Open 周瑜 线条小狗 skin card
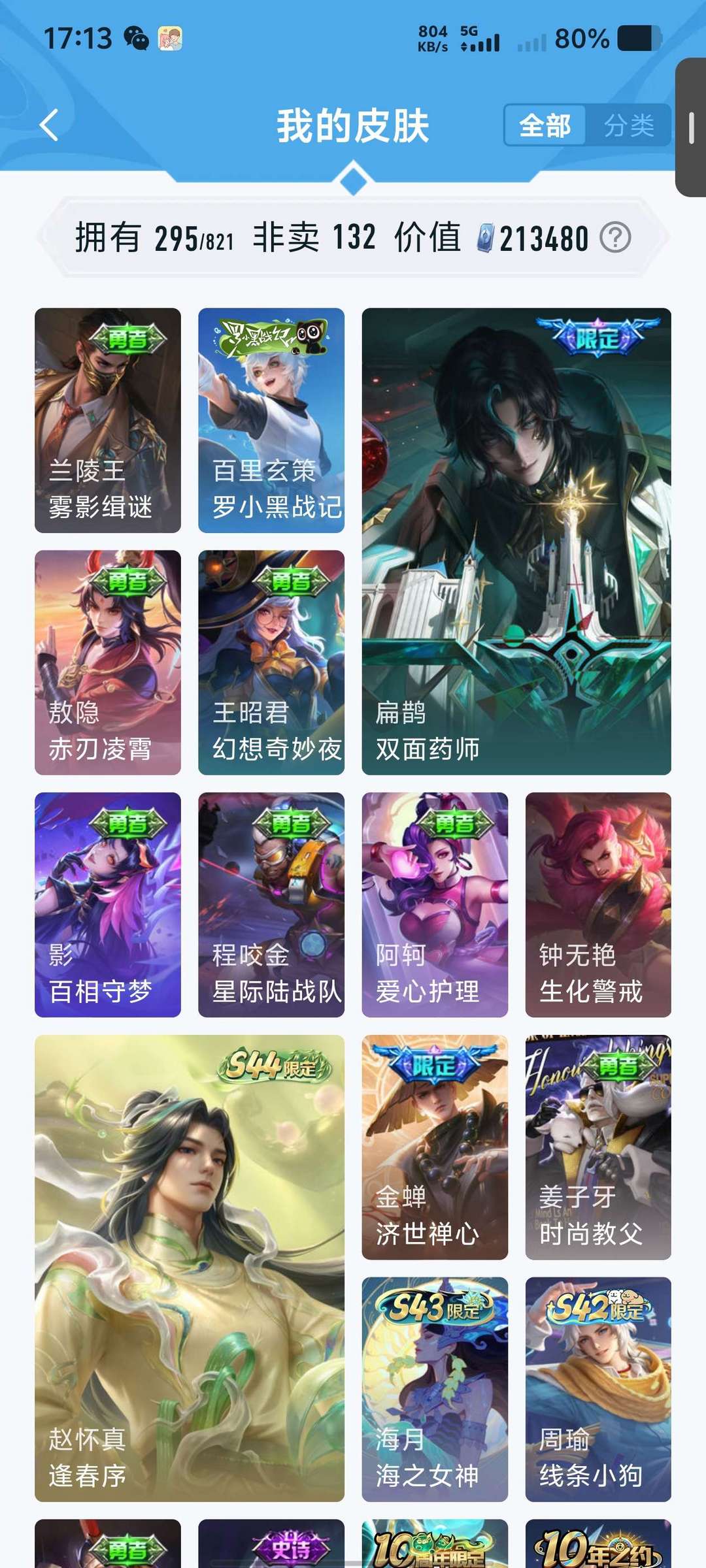The width and height of the screenshot is (706, 1568). tap(598, 1389)
